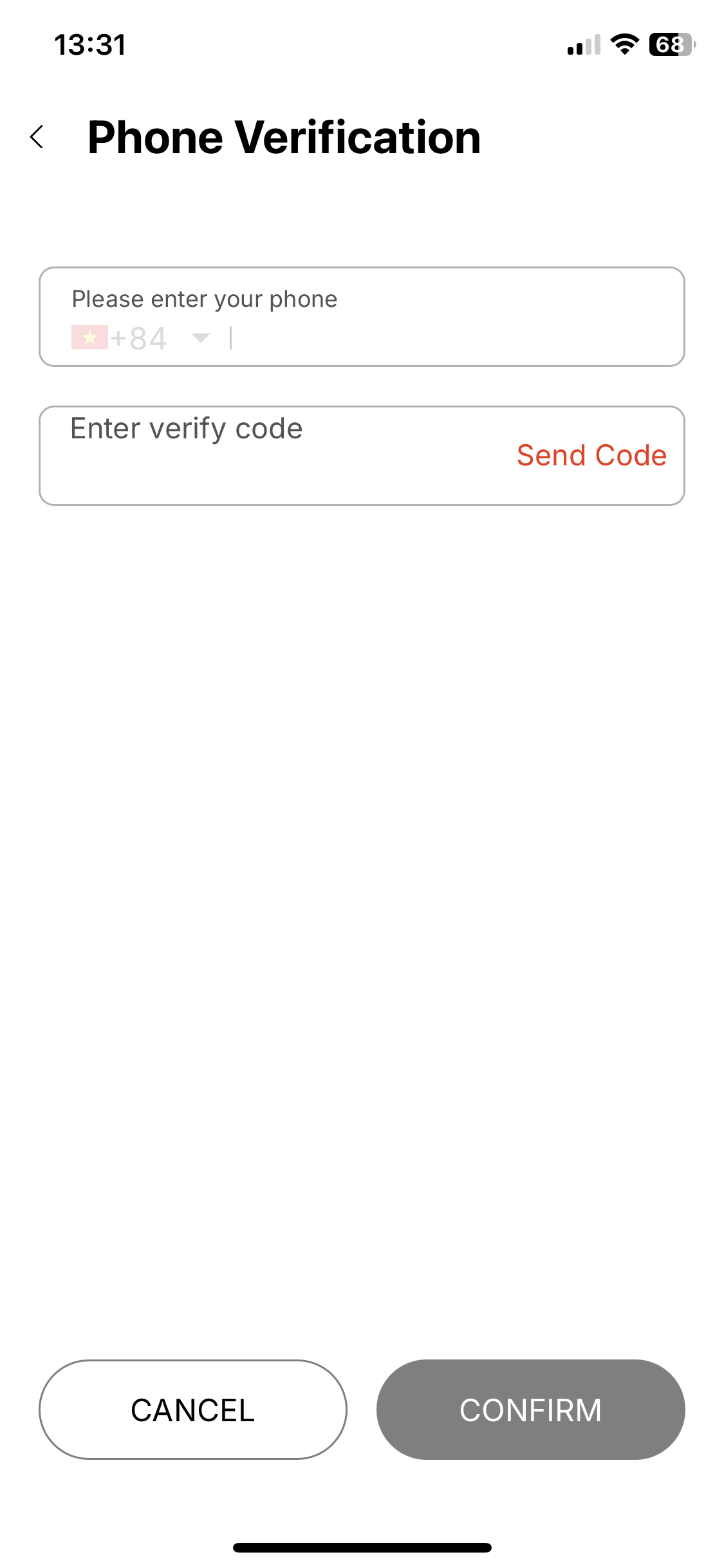Go back using the top-left arrow
The height and width of the screenshot is (1568, 724).
37,137
